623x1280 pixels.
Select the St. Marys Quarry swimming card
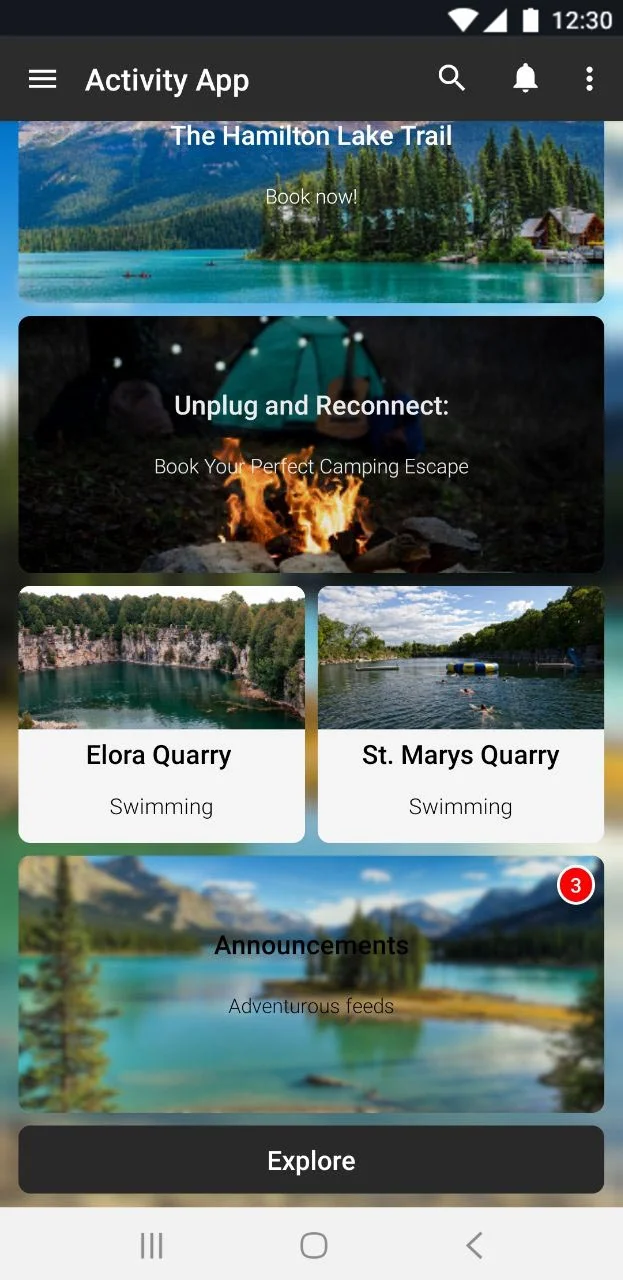coord(460,714)
